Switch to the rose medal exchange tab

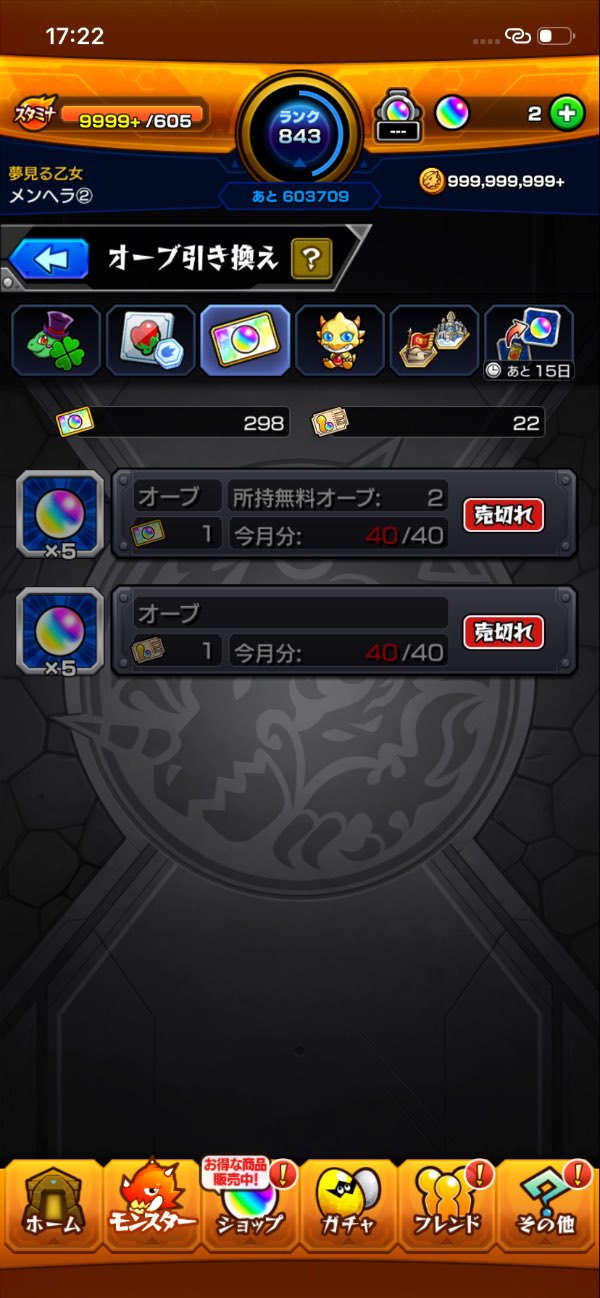151,340
